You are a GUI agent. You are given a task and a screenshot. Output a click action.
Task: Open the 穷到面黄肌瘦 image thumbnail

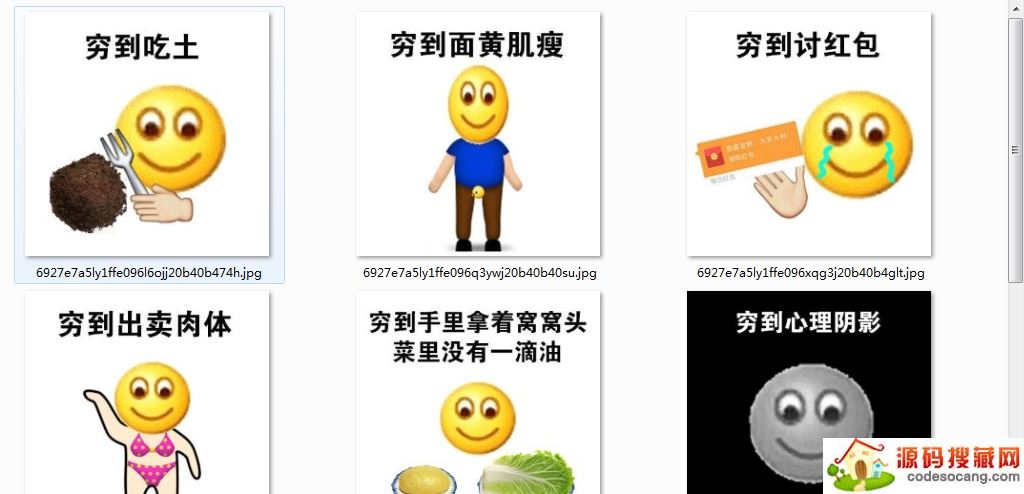point(478,134)
